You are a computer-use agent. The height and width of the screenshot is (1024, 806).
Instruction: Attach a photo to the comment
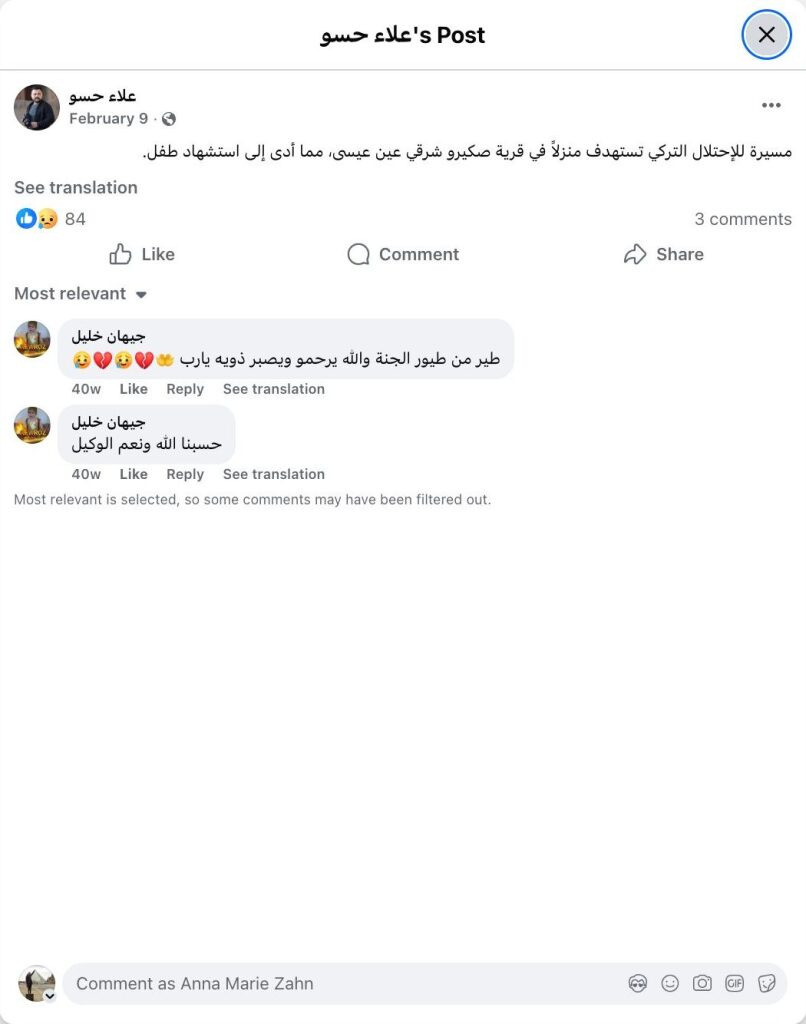(702, 984)
